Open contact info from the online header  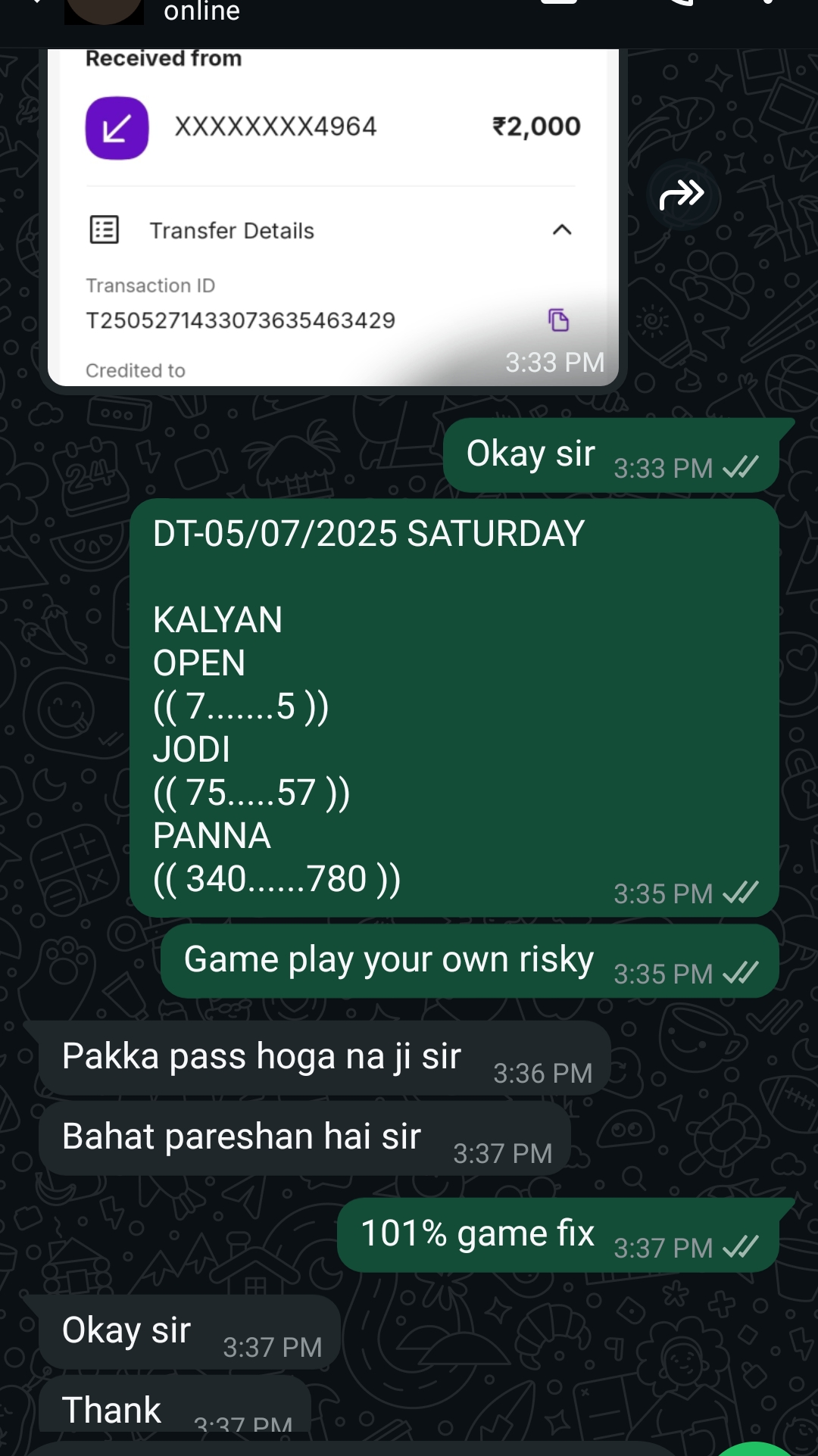202,11
